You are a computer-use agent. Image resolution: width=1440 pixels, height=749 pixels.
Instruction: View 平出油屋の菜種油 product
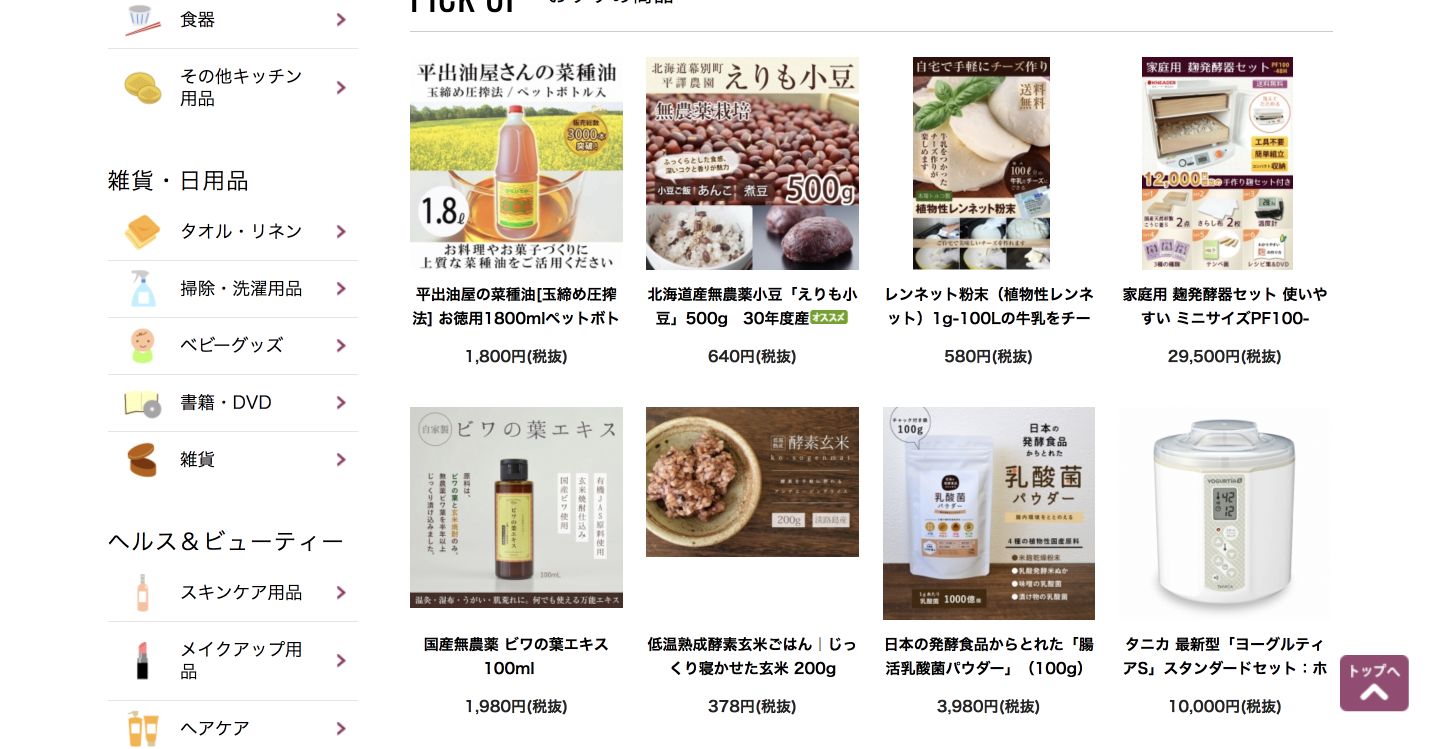coord(516,164)
